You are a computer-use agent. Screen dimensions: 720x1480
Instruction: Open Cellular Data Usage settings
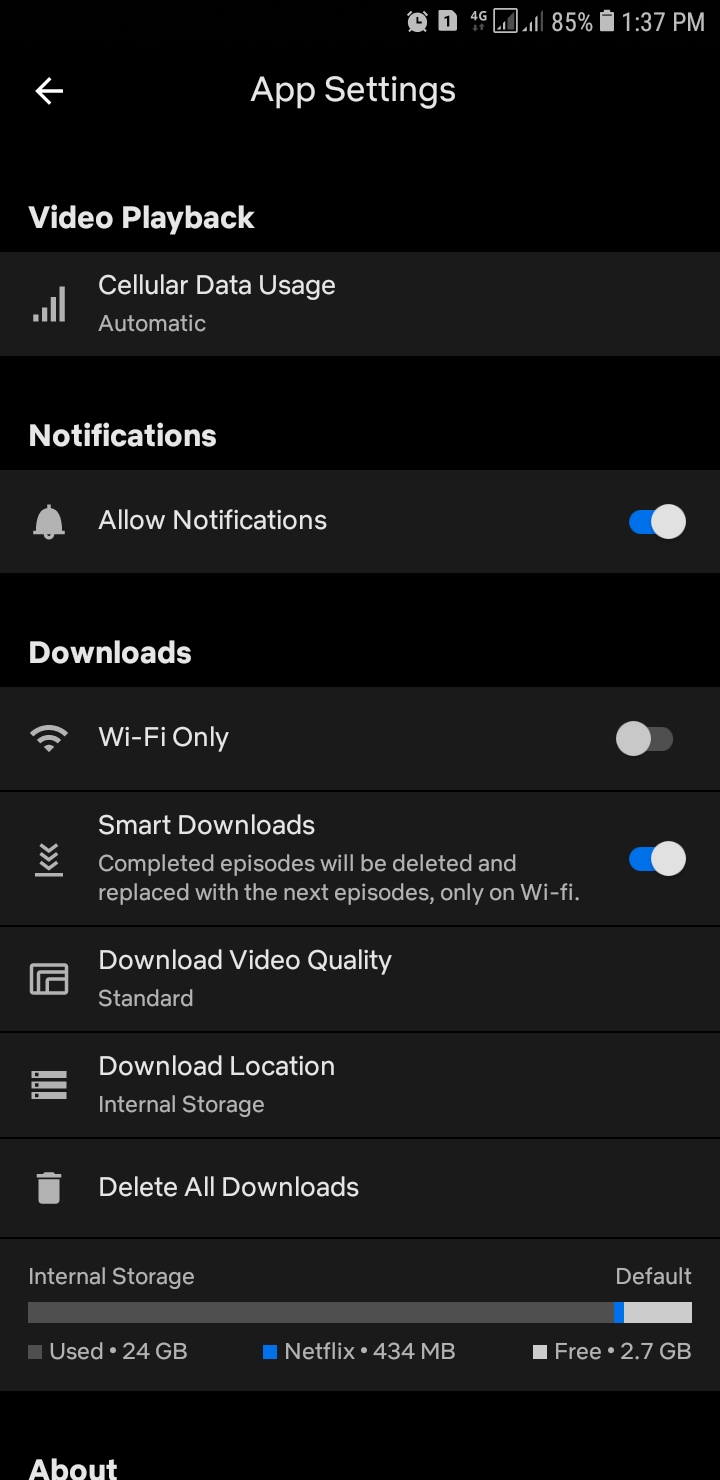360,304
